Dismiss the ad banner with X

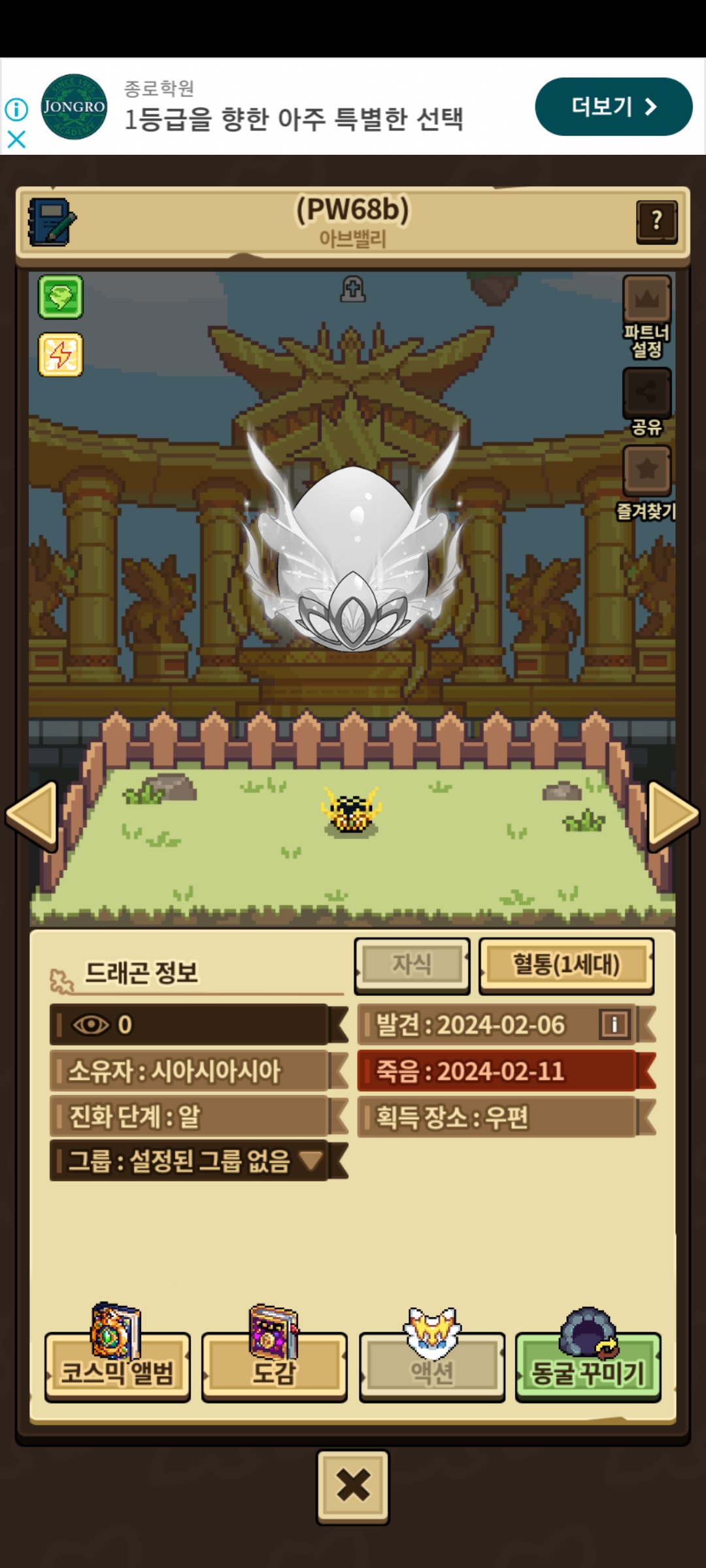(16, 139)
